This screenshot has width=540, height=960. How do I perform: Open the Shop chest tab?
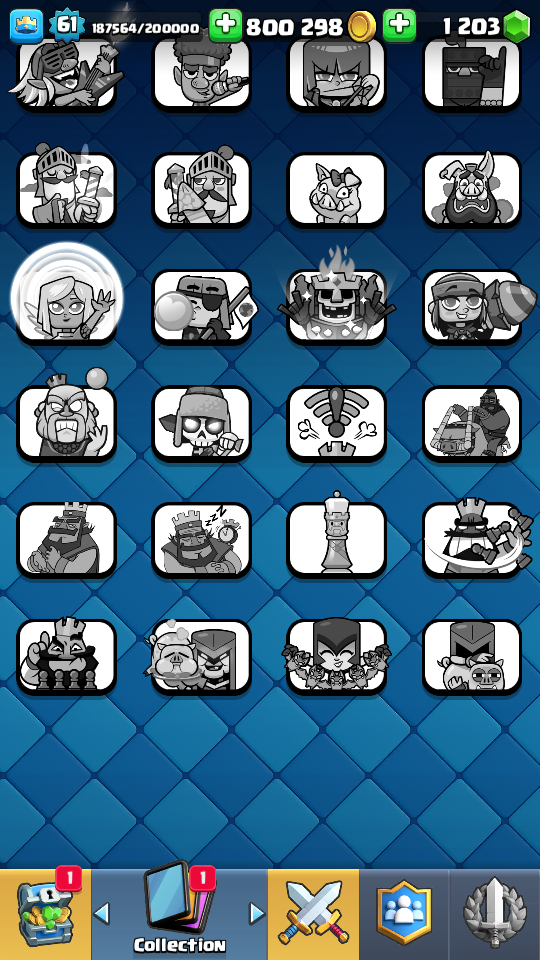click(45, 914)
